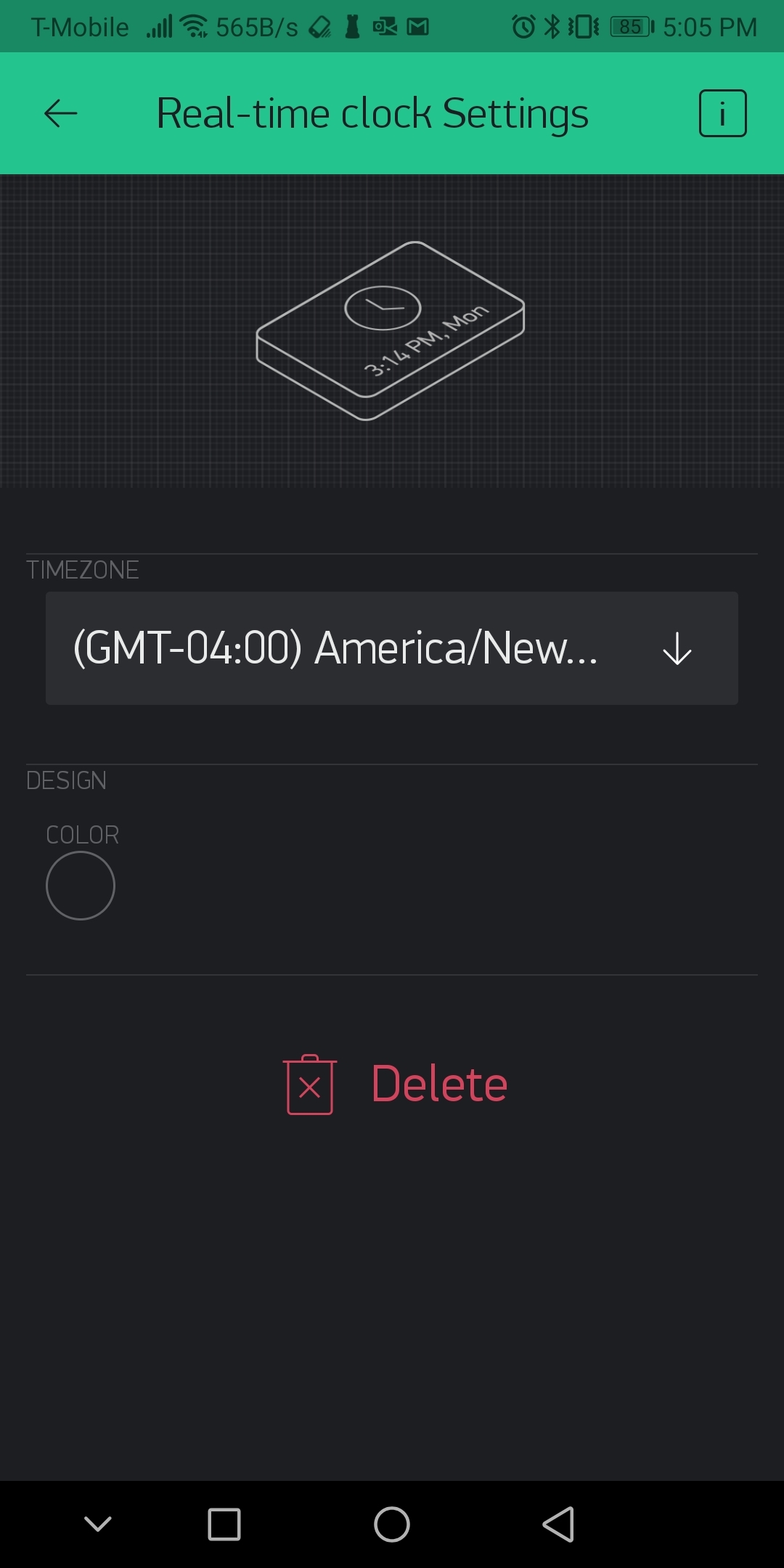Choose the widget color circle
This screenshot has height=1568, width=784.
tap(81, 886)
